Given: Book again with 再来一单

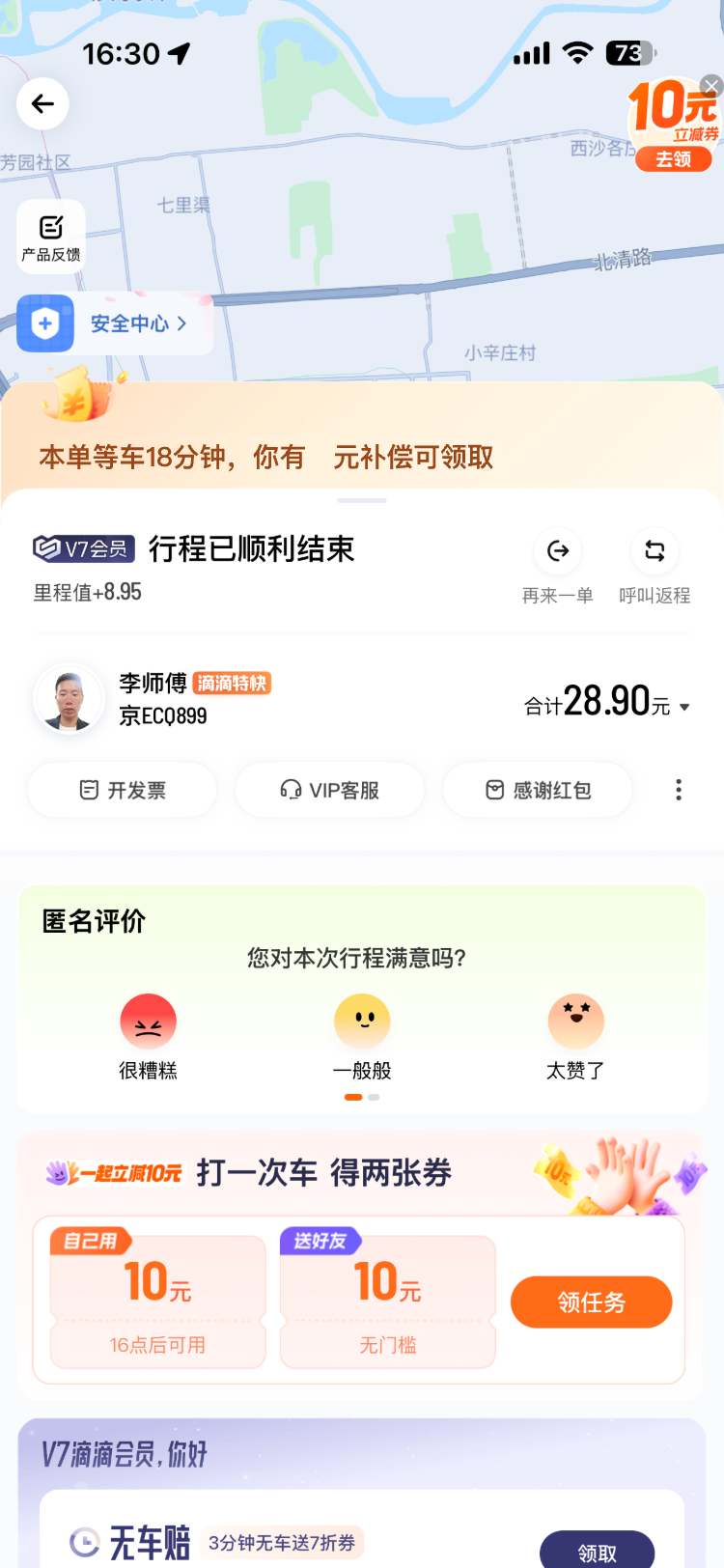Looking at the screenshot, I should 558,566.
